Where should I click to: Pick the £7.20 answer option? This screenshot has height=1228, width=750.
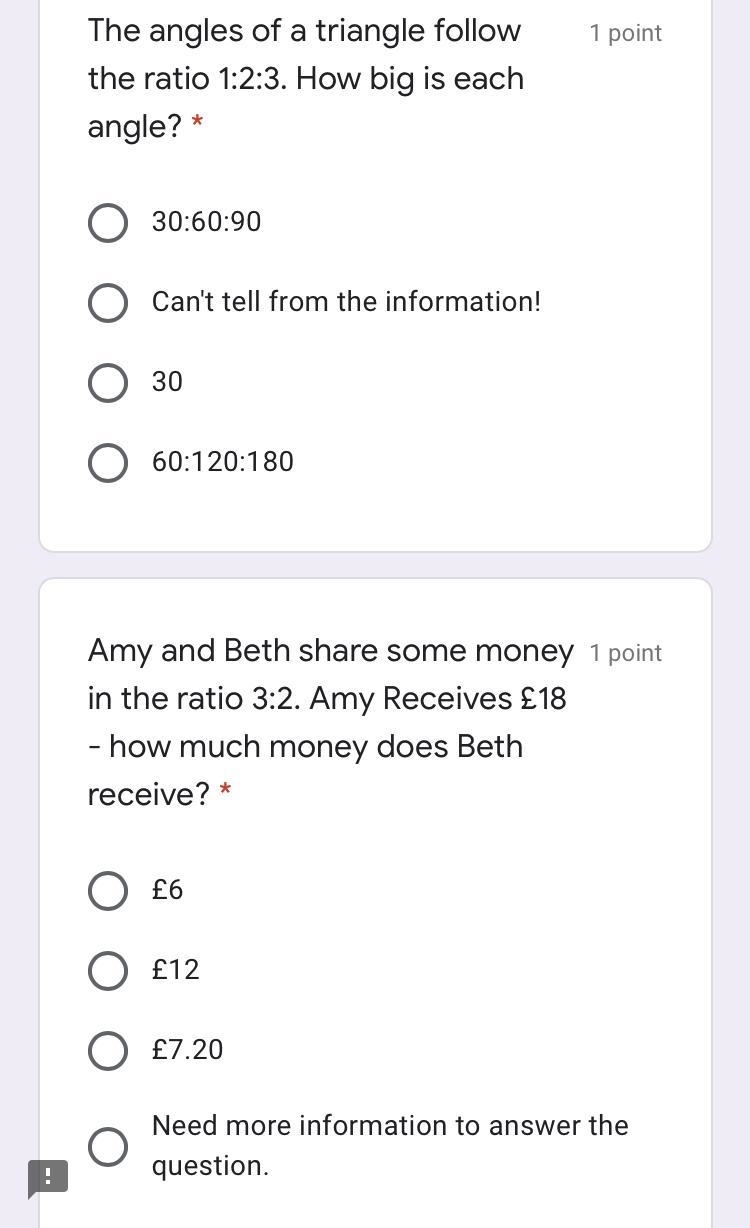108,1050
